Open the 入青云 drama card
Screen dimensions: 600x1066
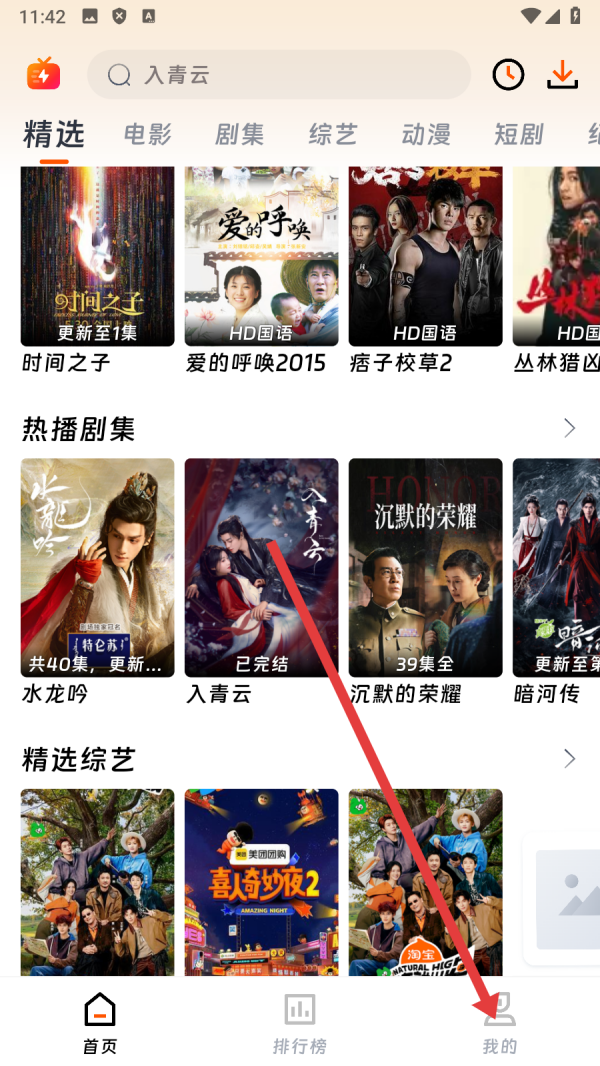tap(261, 567)
